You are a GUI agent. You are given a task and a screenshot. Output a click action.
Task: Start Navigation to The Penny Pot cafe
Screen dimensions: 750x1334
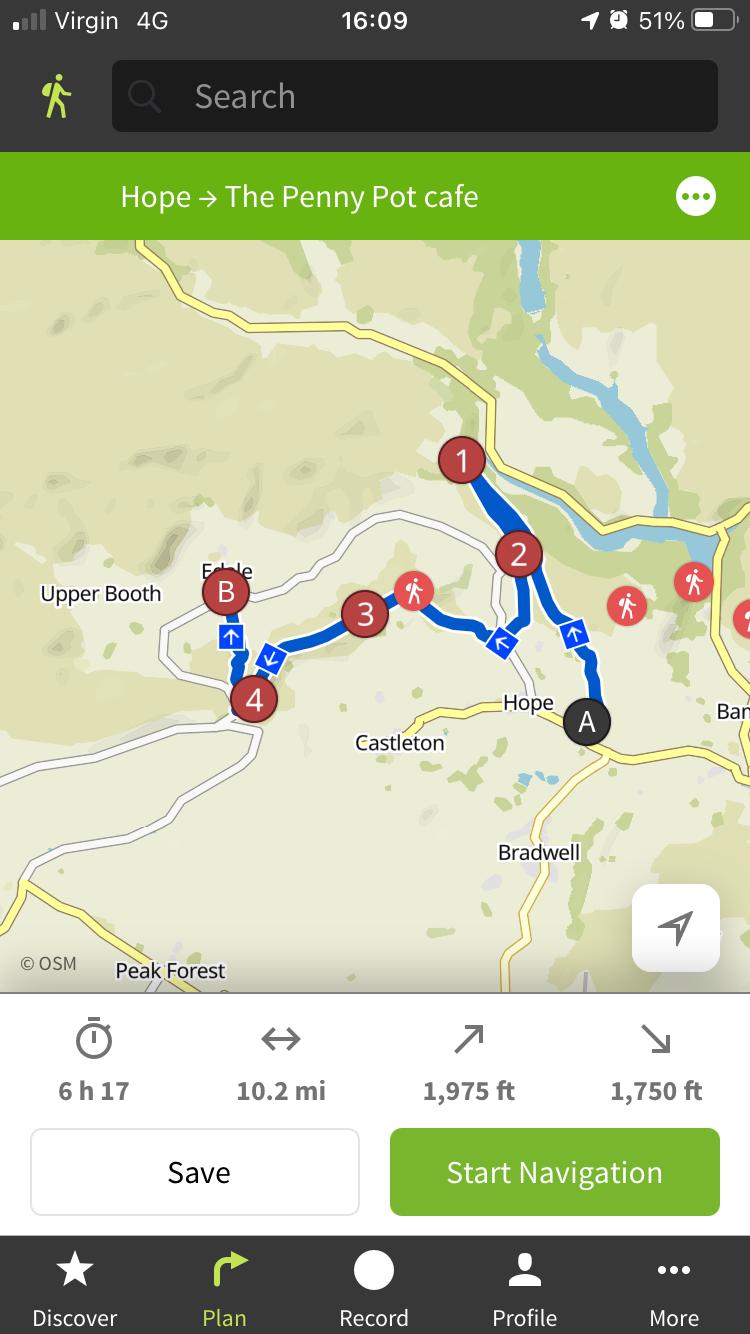(x=555, y=1172)
